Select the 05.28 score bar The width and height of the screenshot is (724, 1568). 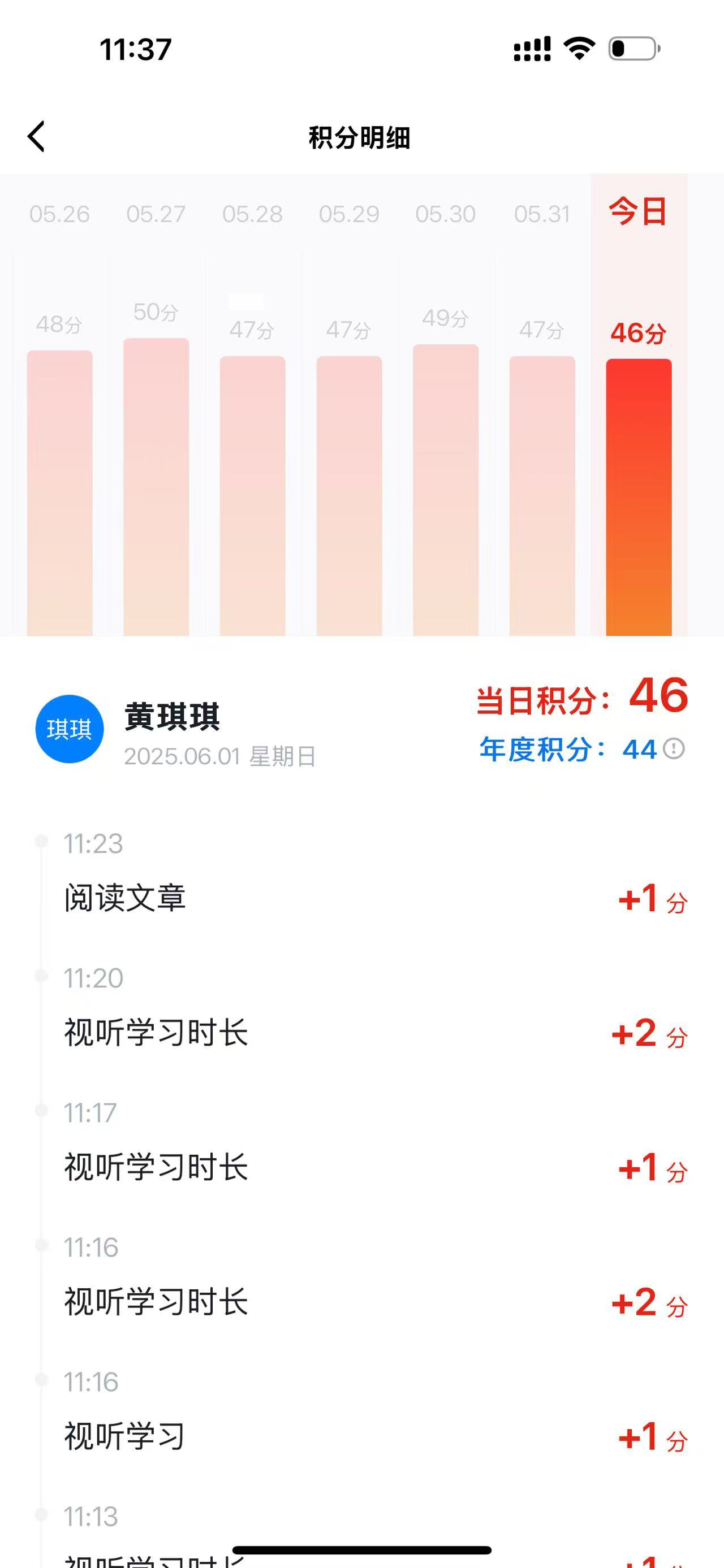coord(253,496)
